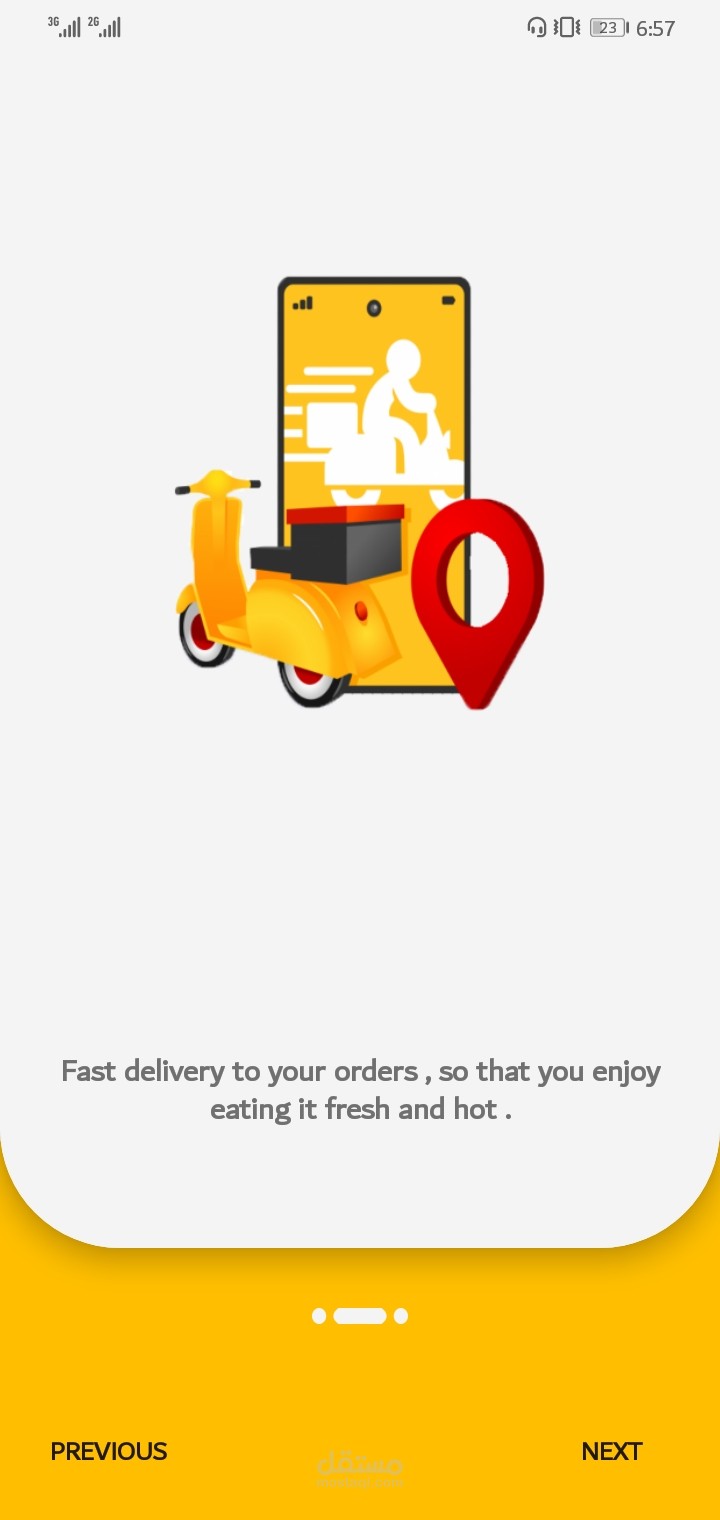Select the first page indicator dot

click(x=319, y=1316)
